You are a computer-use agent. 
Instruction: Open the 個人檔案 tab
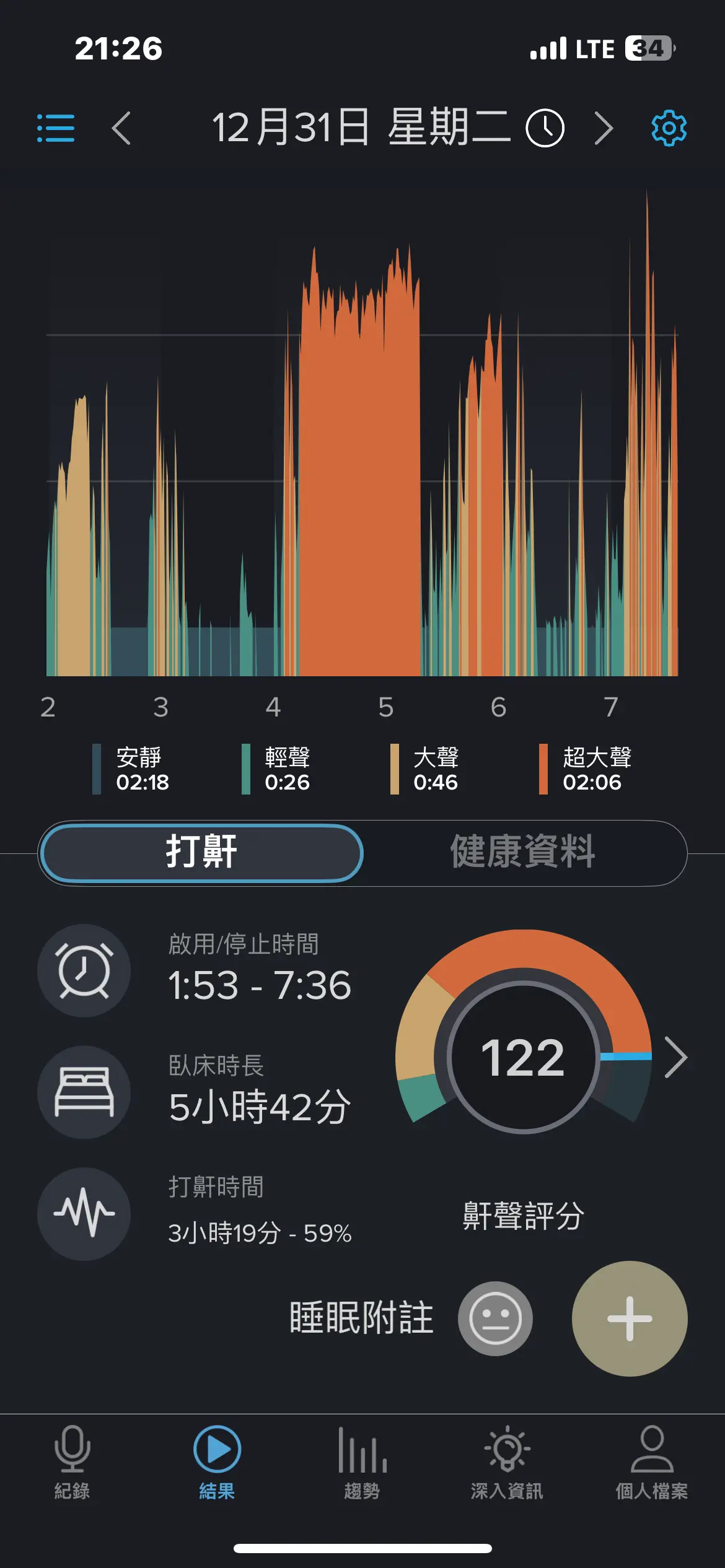(652, 1463)
